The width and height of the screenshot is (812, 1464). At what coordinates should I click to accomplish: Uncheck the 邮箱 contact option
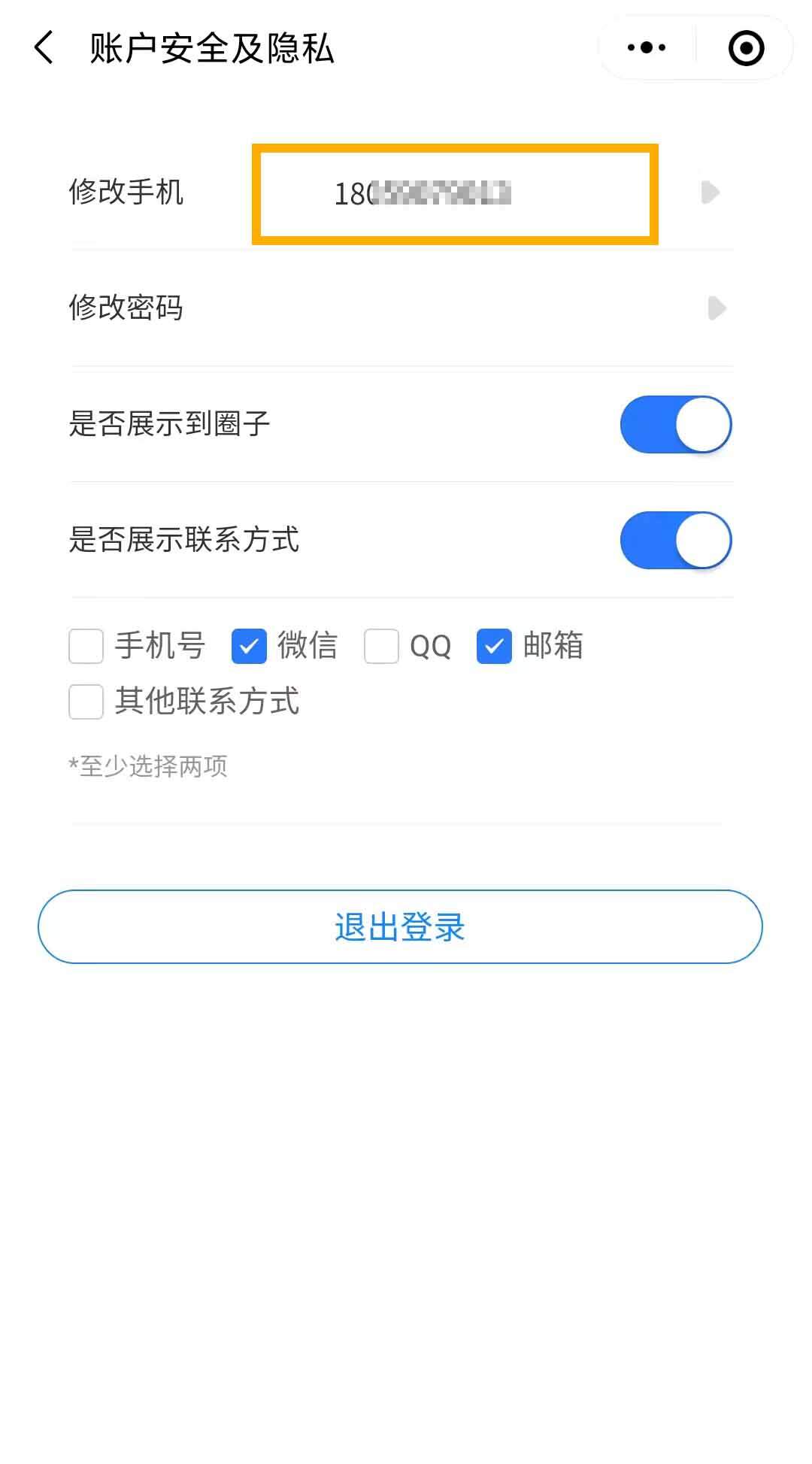494,646
